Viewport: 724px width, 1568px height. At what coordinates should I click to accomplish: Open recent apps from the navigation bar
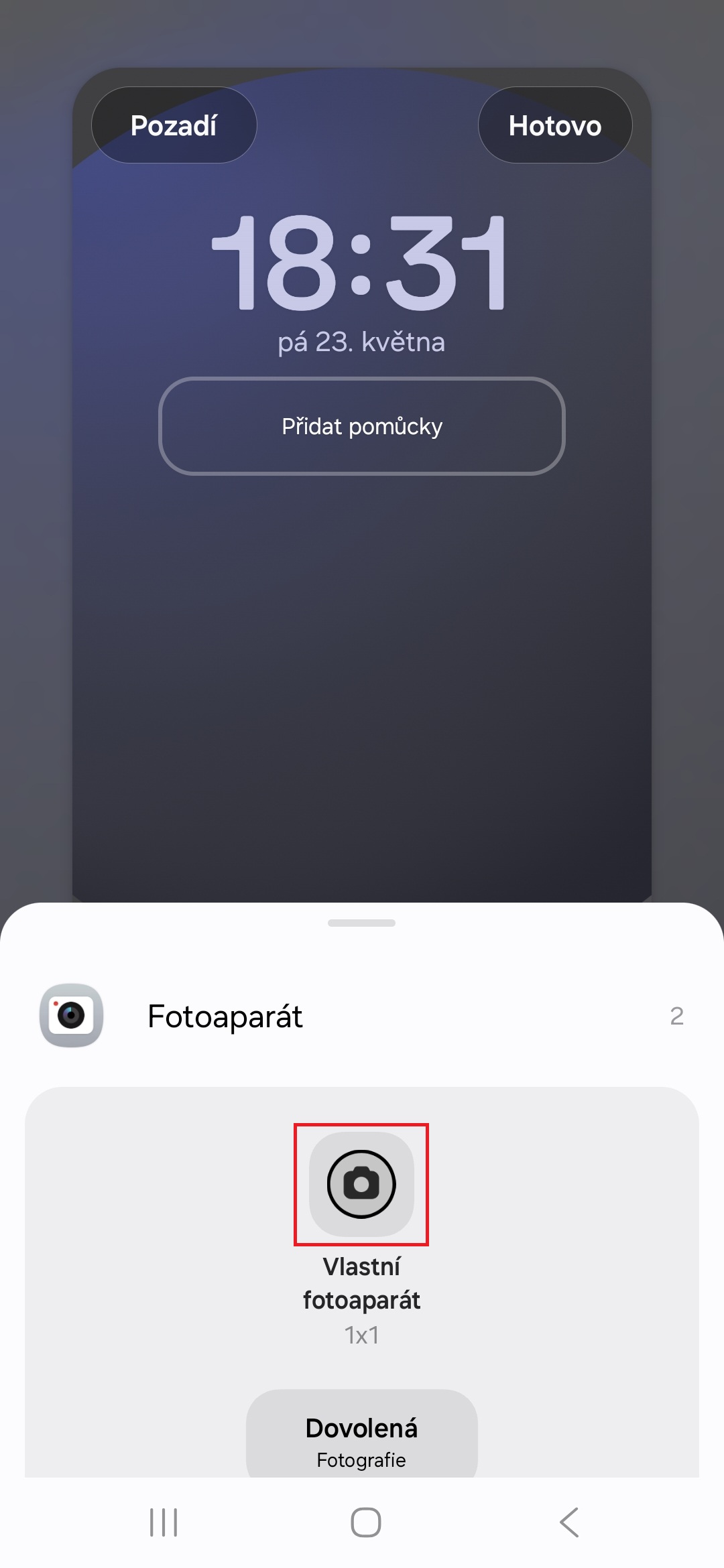tap(164, 1522)
